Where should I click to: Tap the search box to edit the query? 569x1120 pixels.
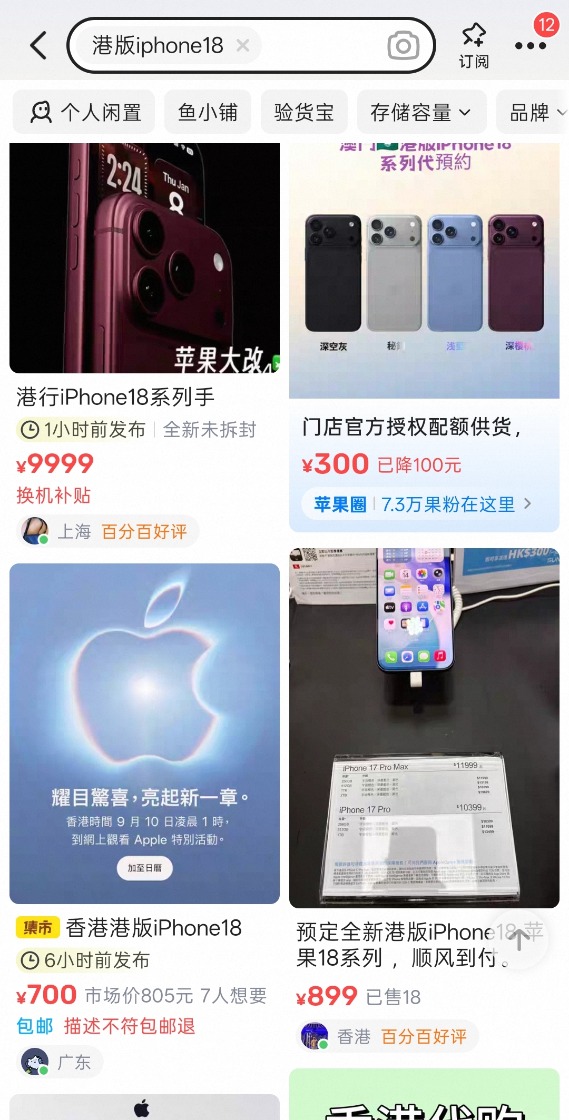[250, 46]
